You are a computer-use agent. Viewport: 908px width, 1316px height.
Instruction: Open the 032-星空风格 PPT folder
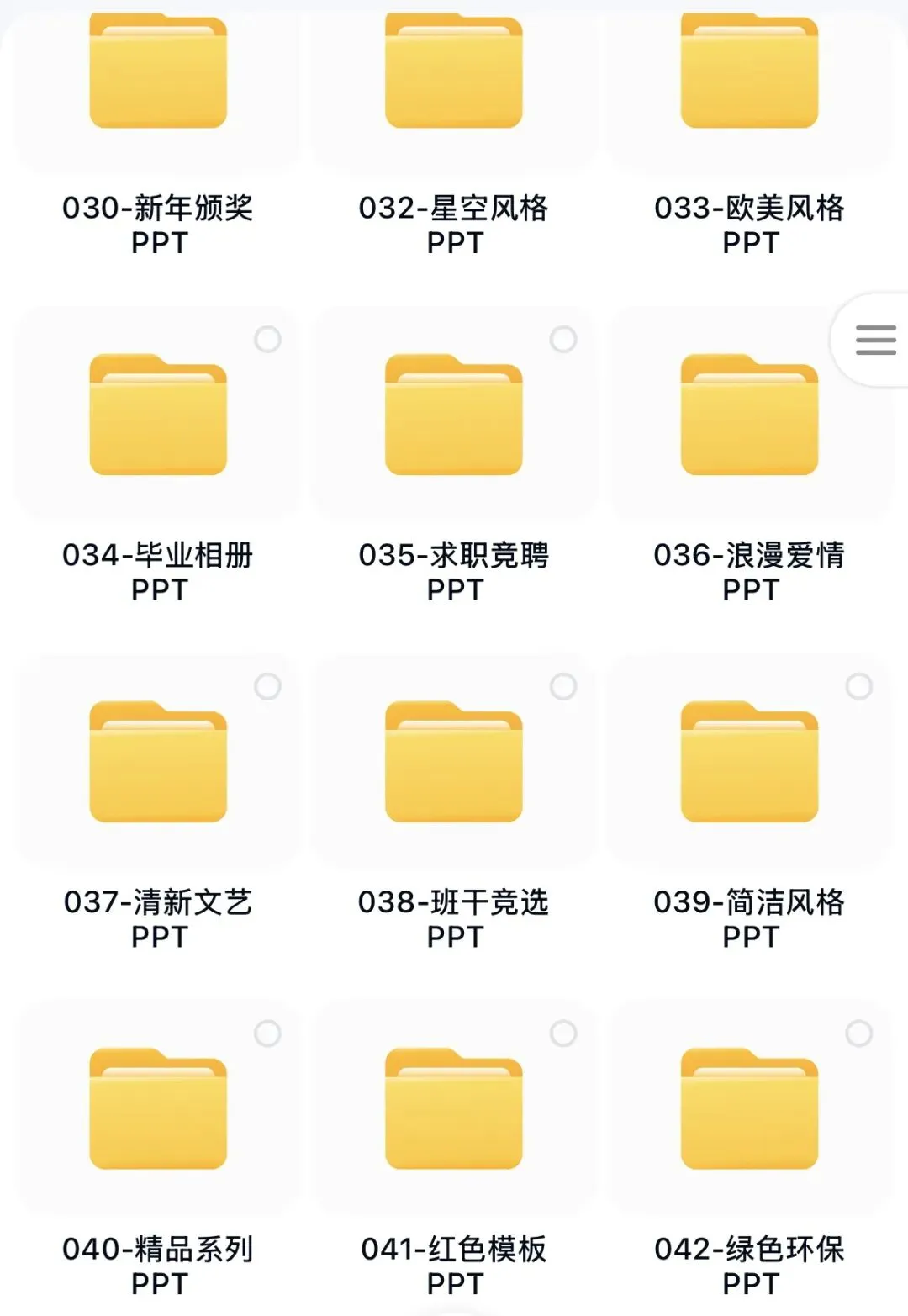454,71
